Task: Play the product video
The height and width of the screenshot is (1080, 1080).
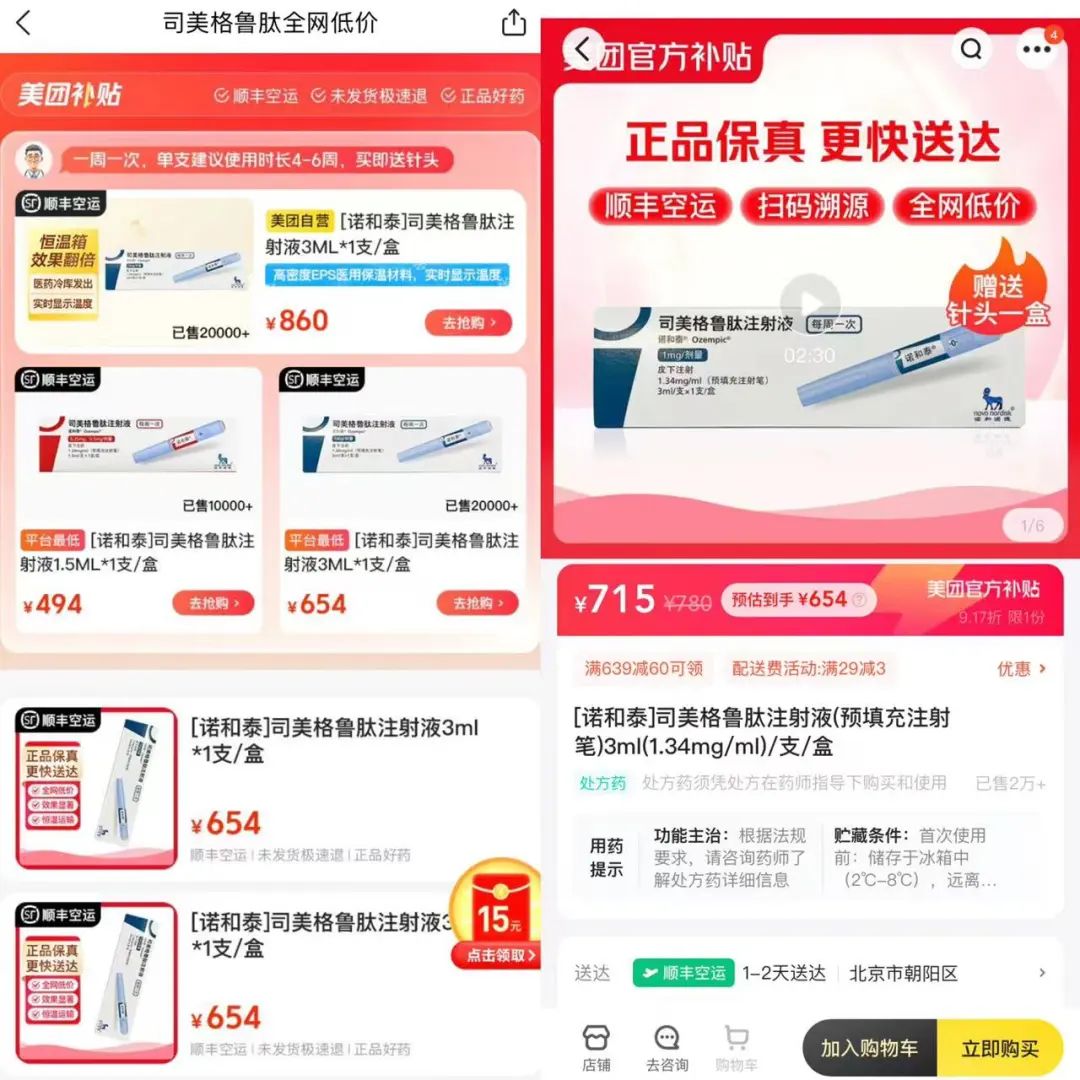Action: click(x=811, y=304)
